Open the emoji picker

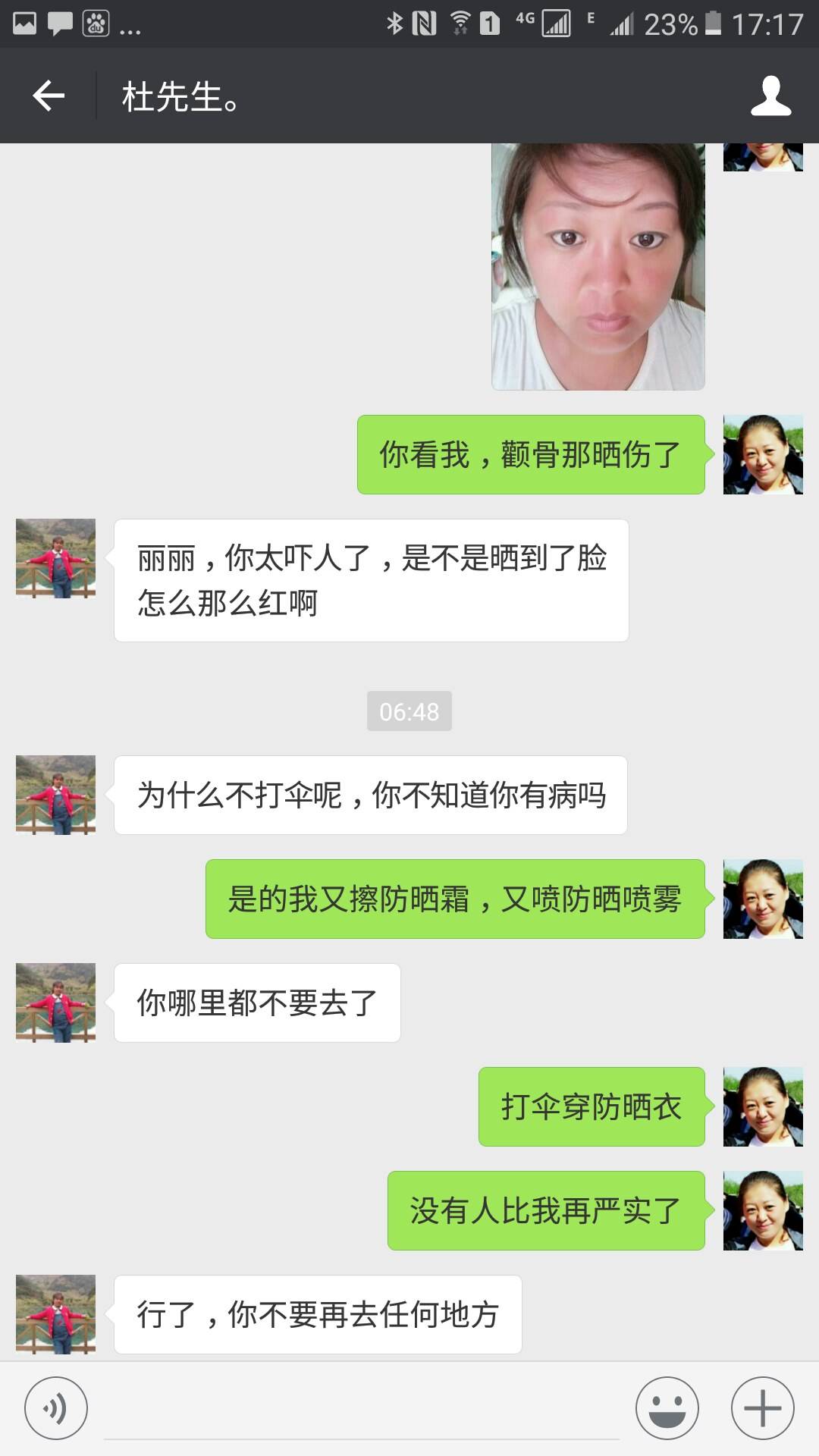pyautogui.click(x=667, y=1408)
